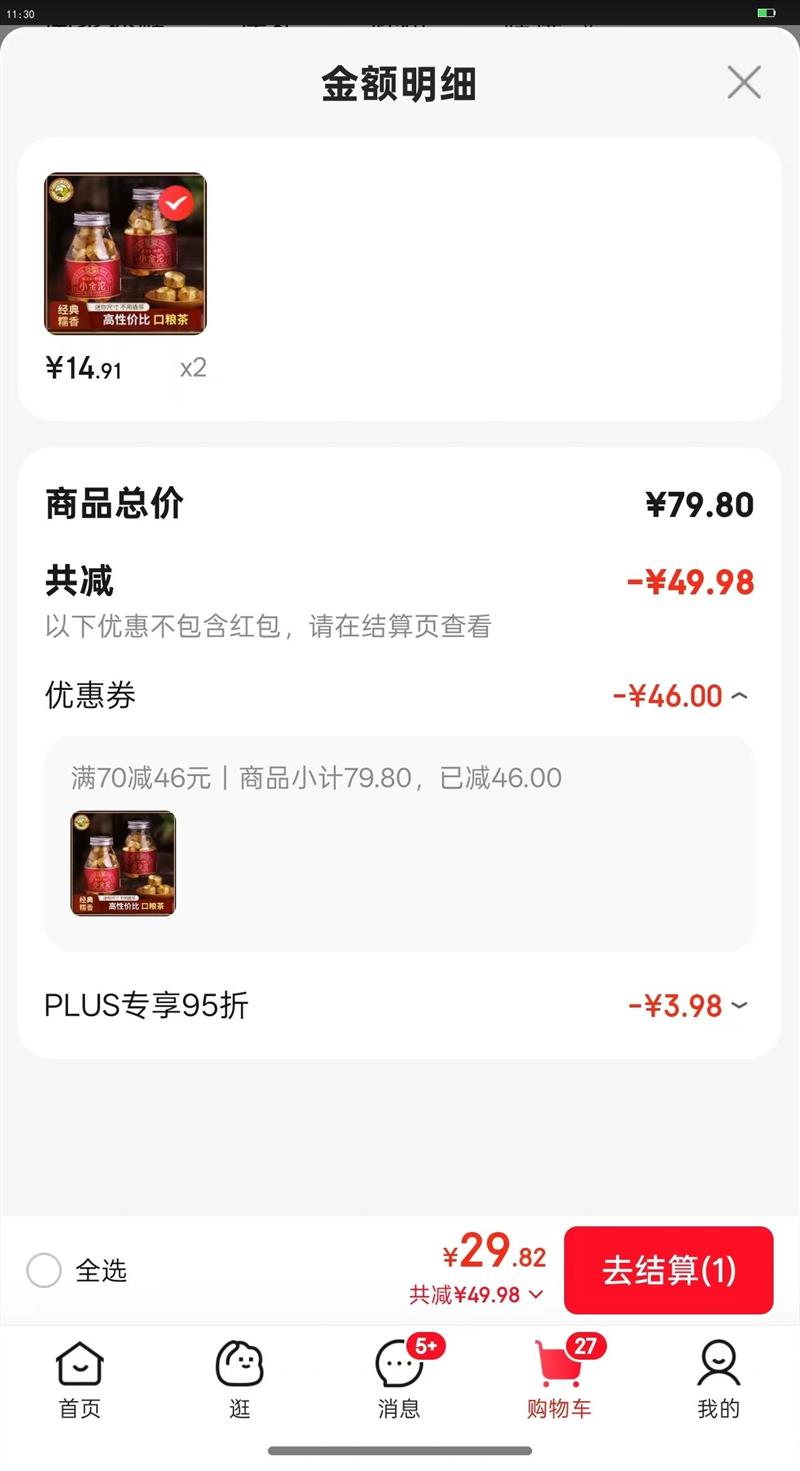Deselect the checked tea product thumbnail
The width and height of the screenshot is (800, 1471).
coord(177,203)
